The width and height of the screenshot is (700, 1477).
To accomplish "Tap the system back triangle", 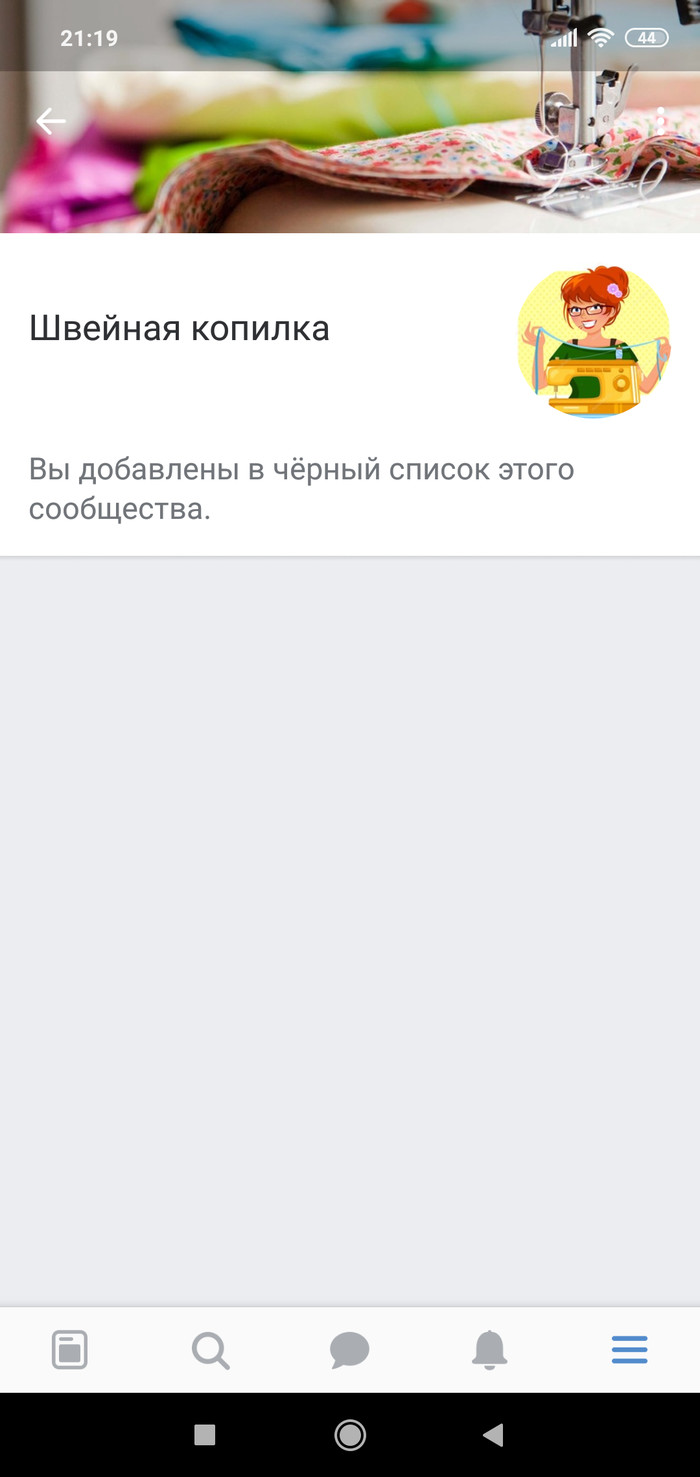I will tap(493, 1435).
